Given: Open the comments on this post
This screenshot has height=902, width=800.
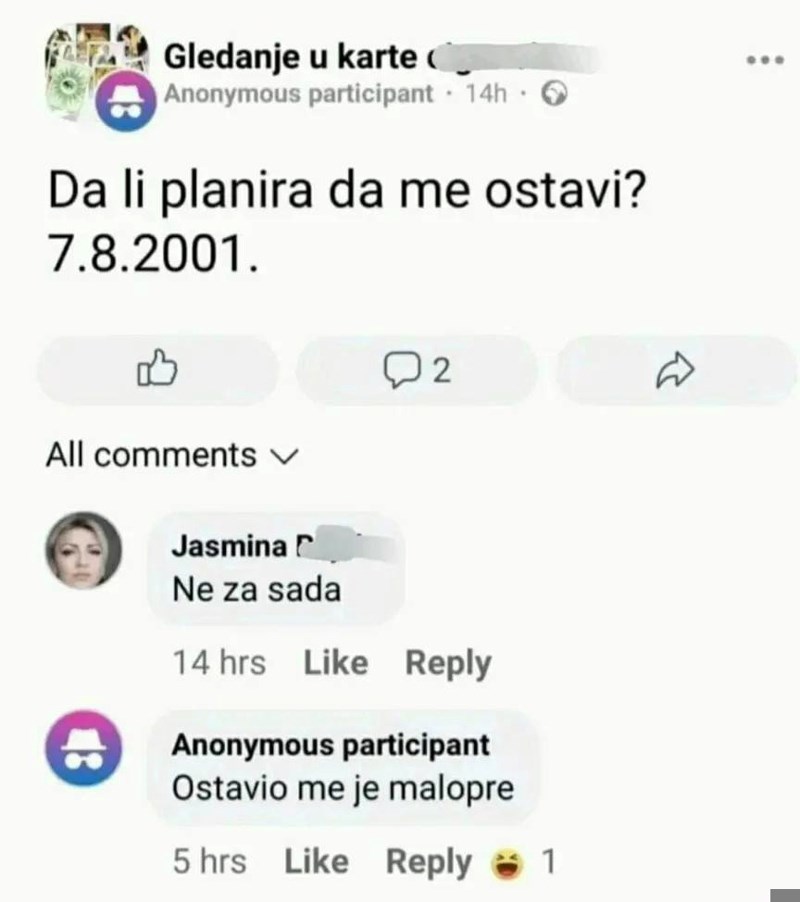Looking at the screenshot, I should (418, 371).
